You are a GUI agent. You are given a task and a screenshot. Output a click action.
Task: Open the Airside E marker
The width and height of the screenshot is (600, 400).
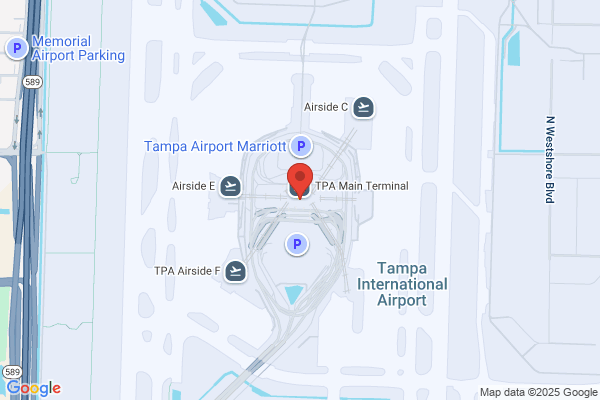point(231,185)
